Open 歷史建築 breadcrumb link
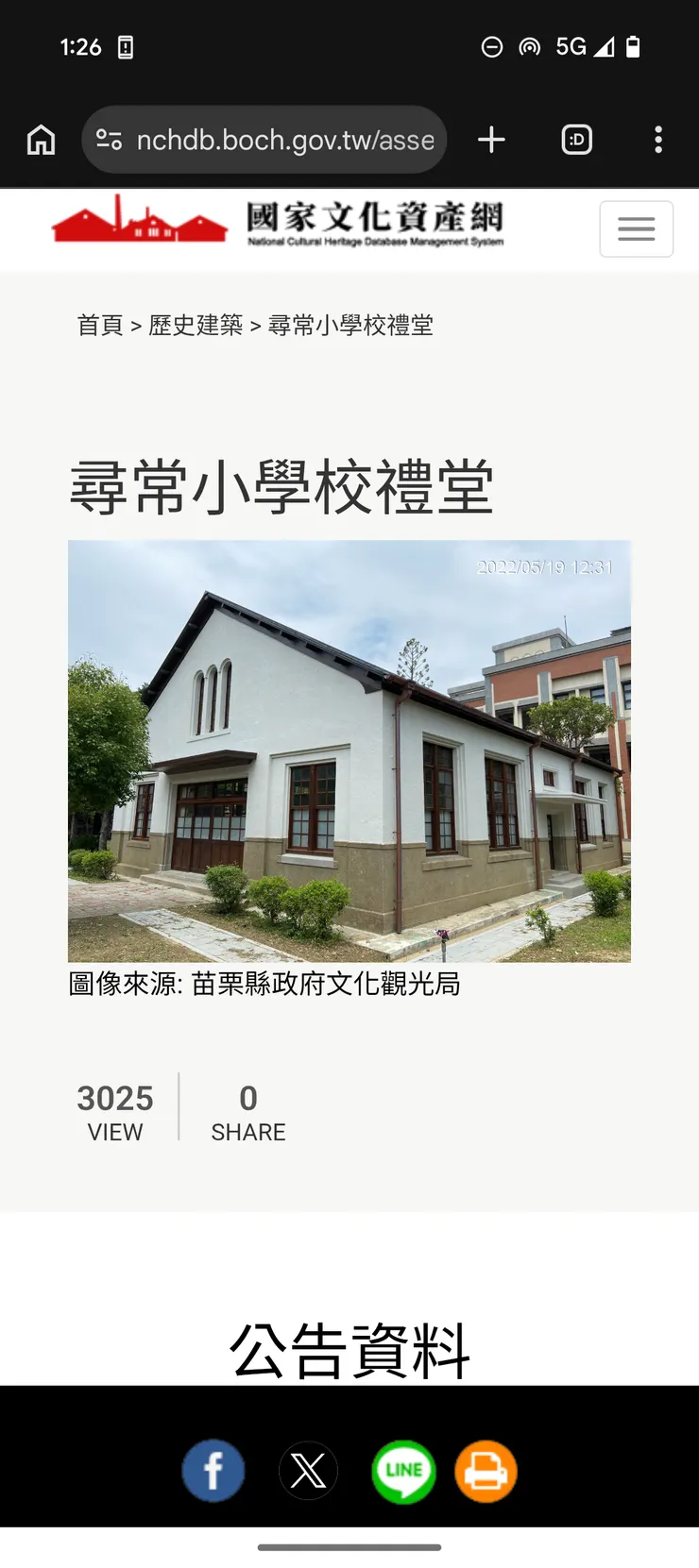Screen dimensions: 699x1568 [196, 326]
